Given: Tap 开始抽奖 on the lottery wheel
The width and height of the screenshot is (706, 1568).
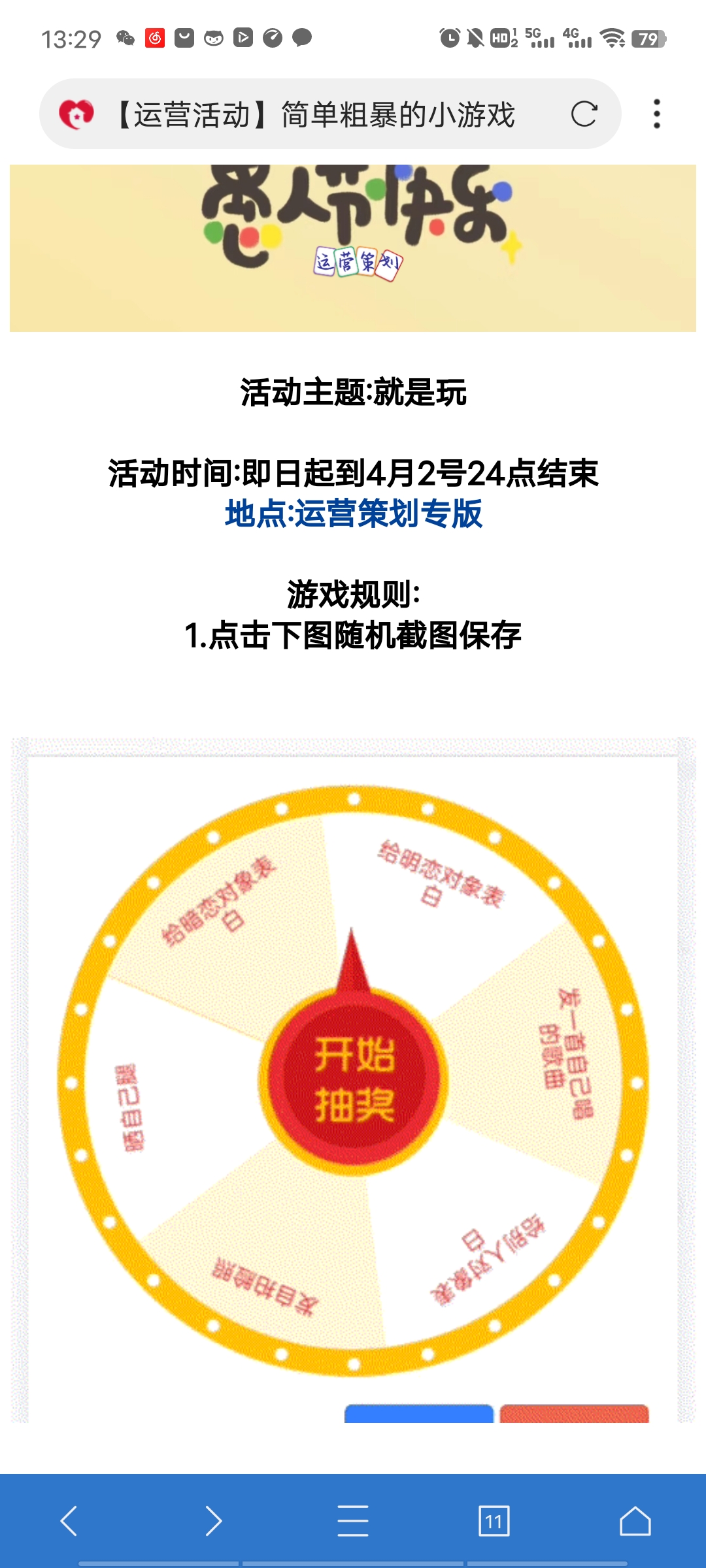Looking at the screenshot, I should (x=354, y=1079).
